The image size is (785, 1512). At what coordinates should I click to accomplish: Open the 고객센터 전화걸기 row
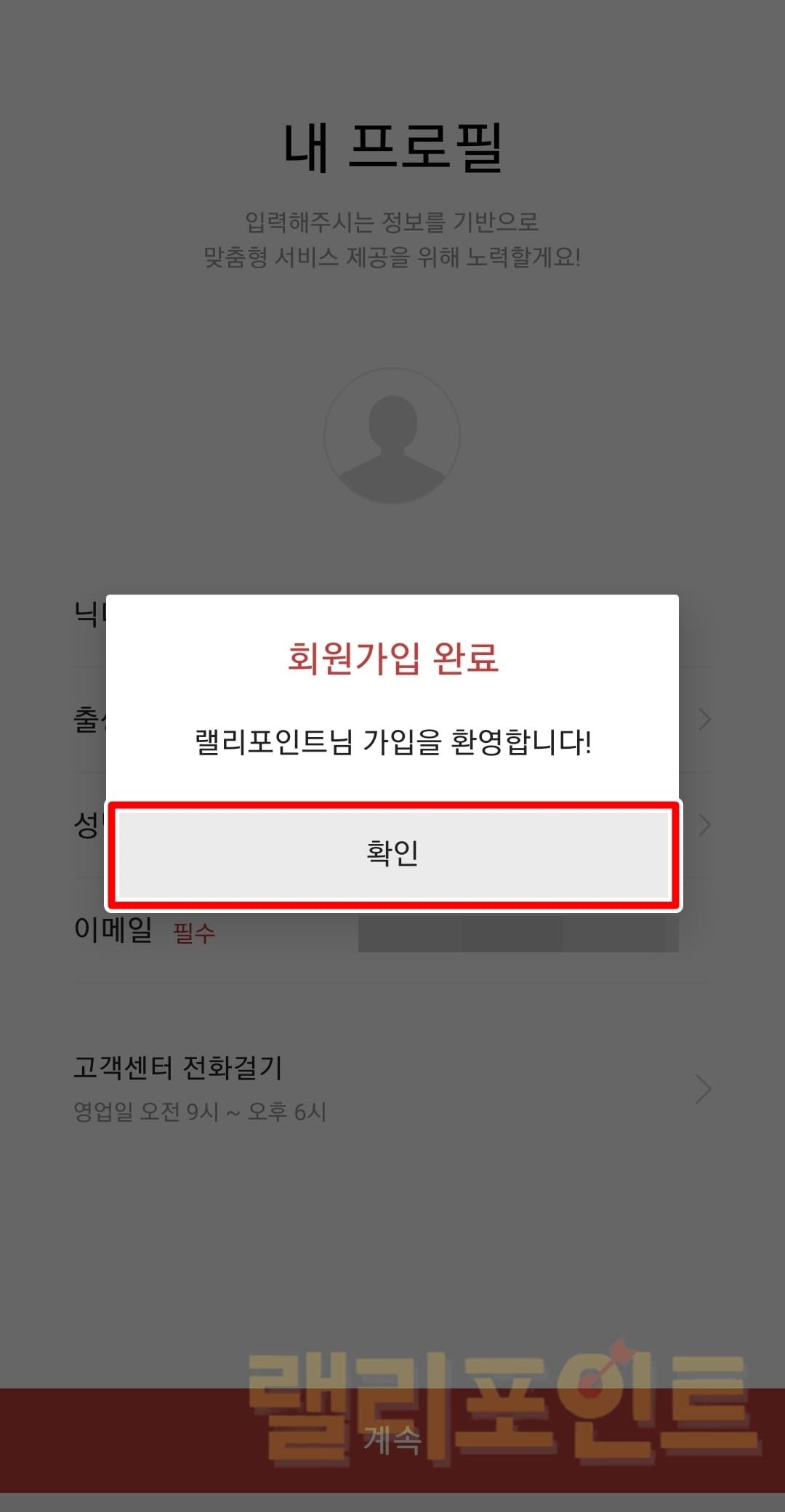point(392,1088)
